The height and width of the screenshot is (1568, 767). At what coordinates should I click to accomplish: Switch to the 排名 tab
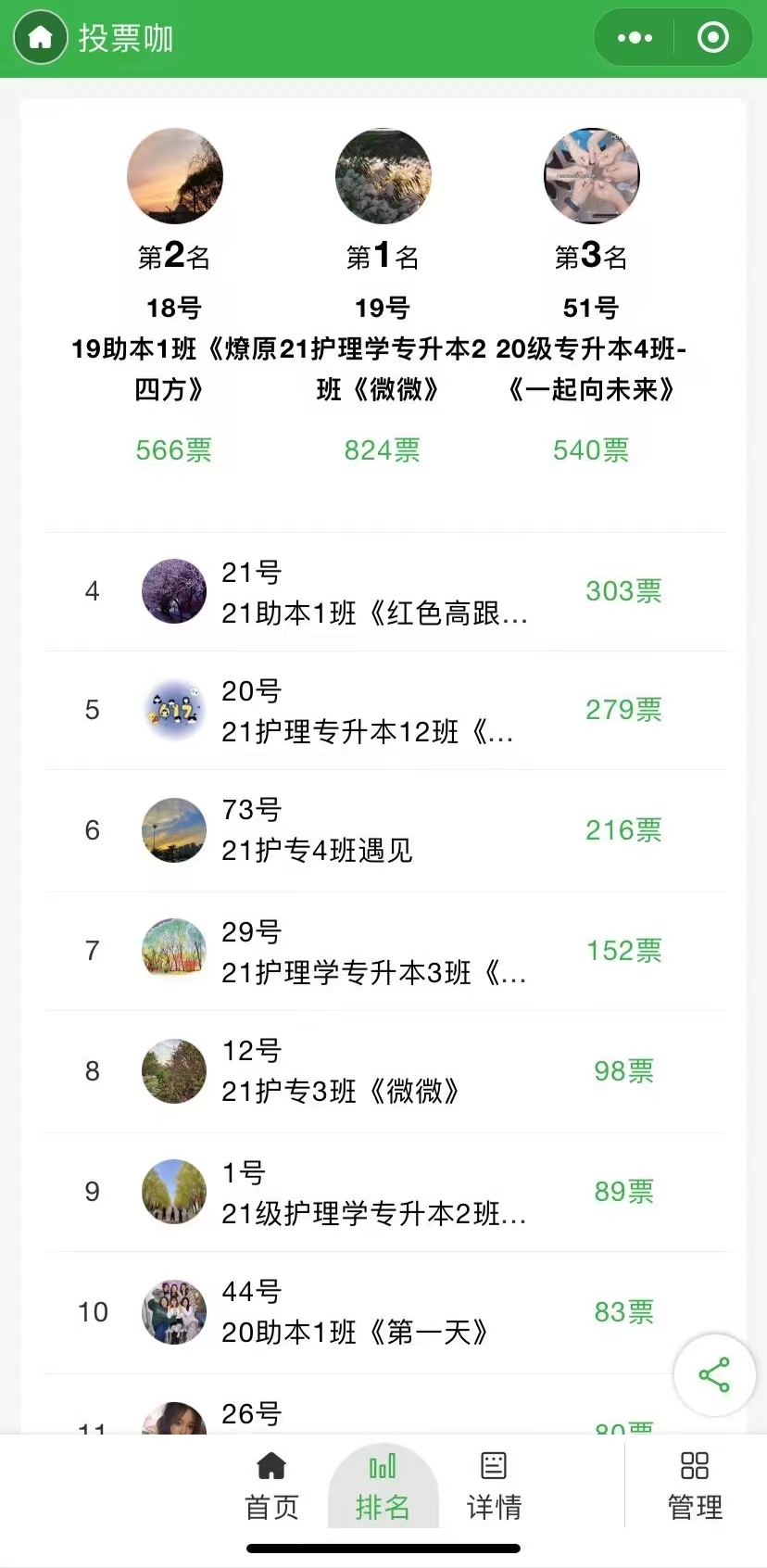click(x=383, y=1486)
